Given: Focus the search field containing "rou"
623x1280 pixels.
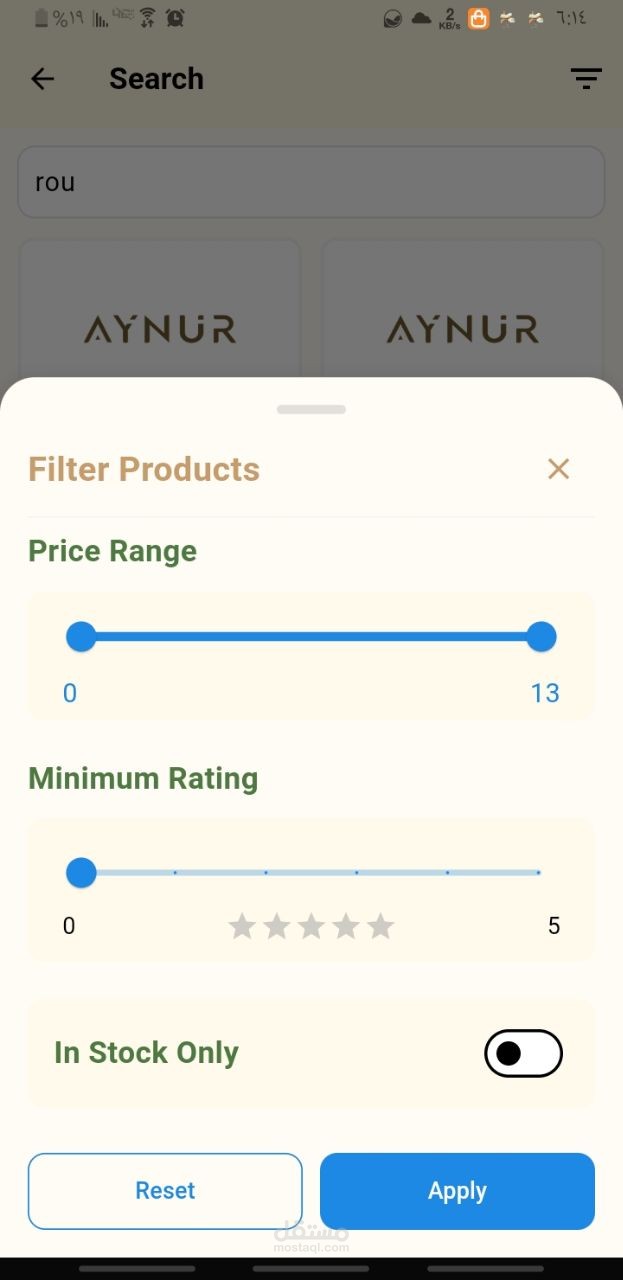Looking at the screenshot, I should [x=311, y=182].
